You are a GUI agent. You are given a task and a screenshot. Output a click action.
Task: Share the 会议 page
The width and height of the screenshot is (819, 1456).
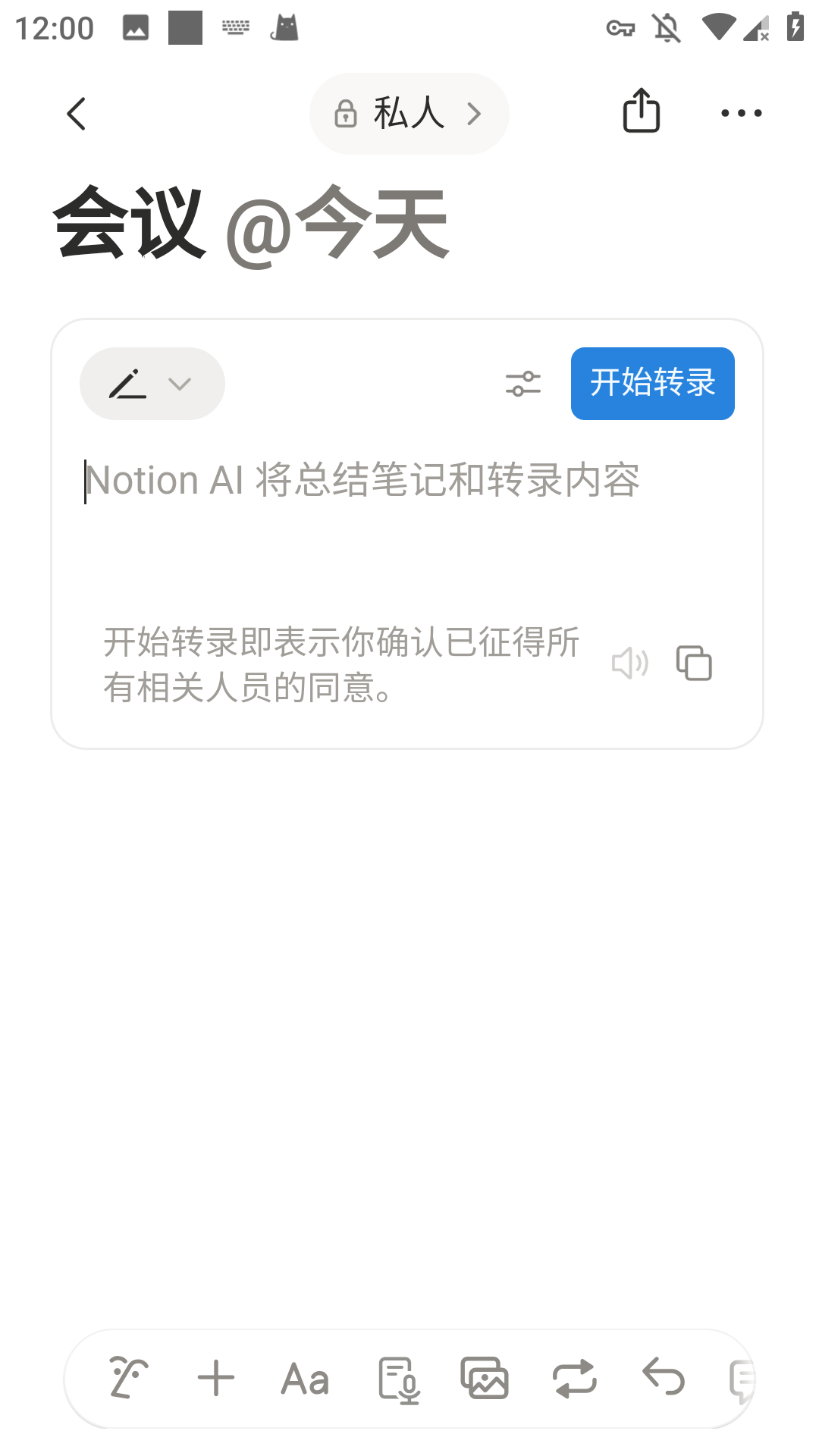(x=641, y=111)
